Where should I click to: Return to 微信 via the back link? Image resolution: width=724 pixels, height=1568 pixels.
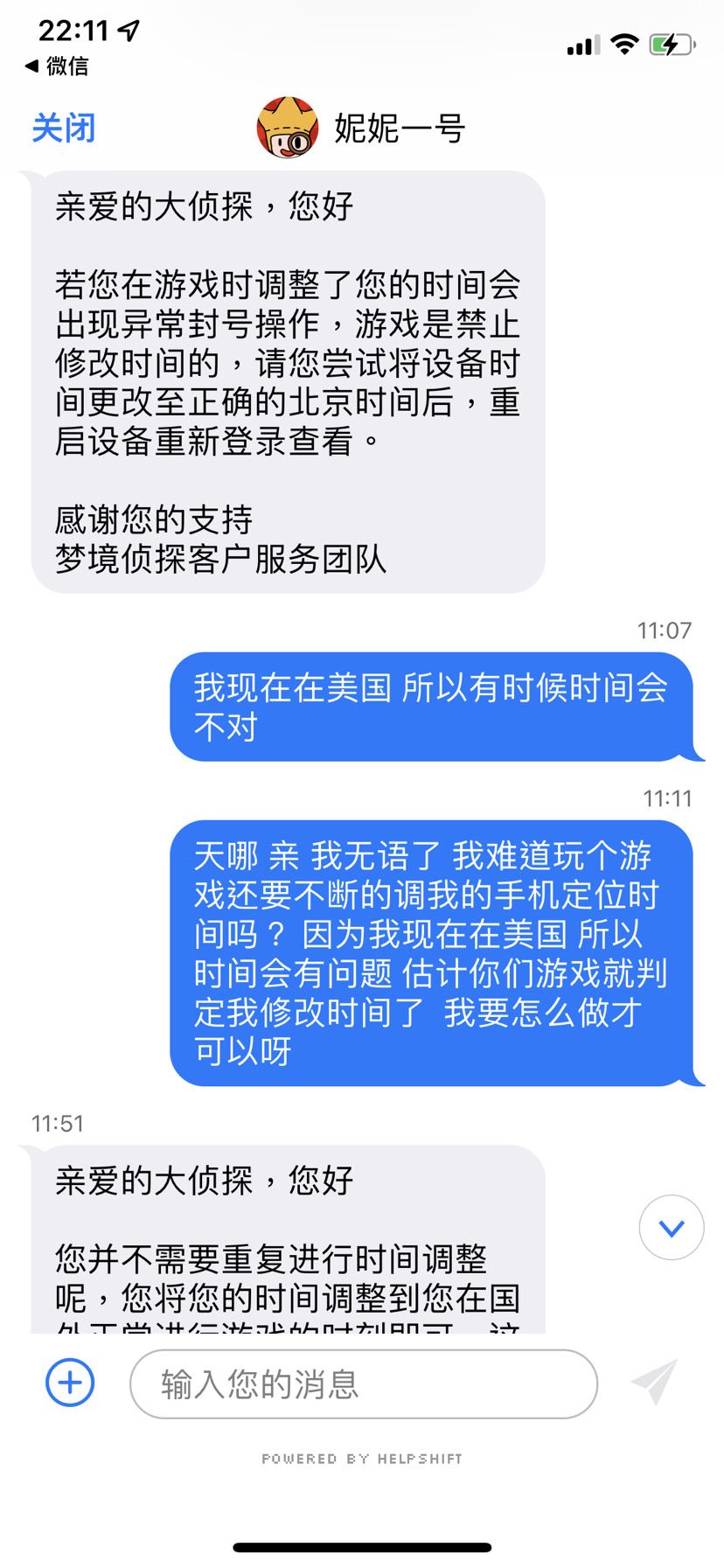click(57, 66)
